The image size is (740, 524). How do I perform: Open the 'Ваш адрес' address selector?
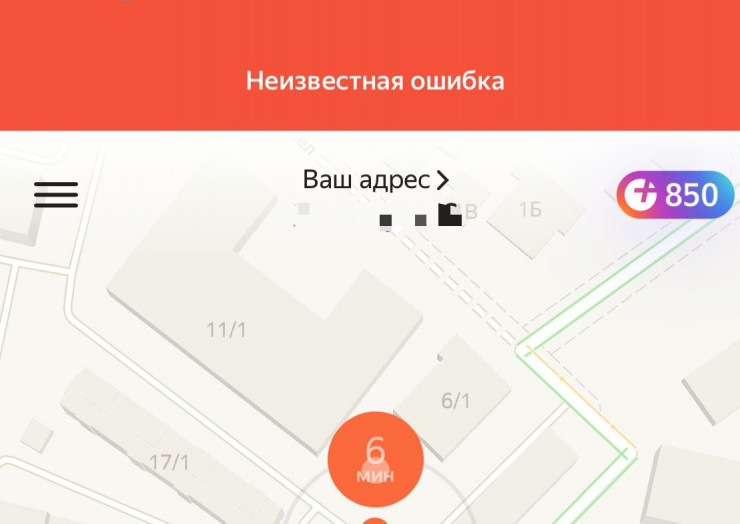click(376, 181)
